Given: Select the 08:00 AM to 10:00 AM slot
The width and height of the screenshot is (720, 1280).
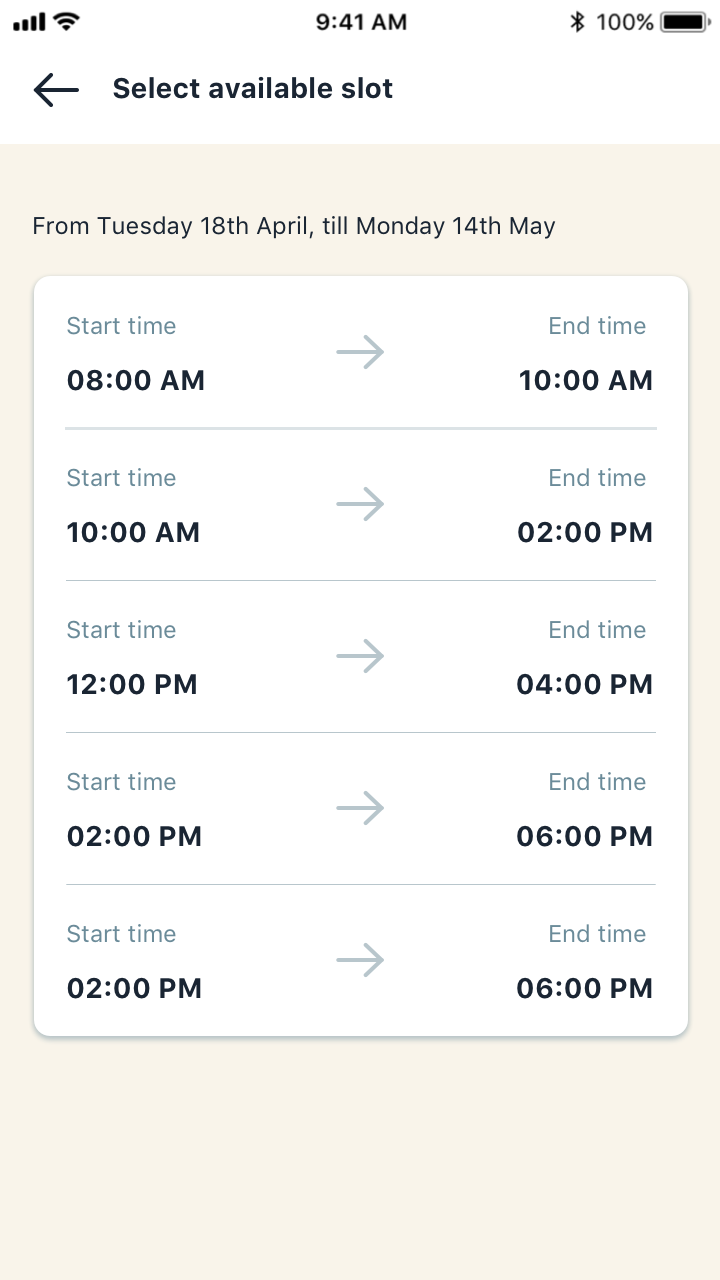Looking at the screenshot, I should 360,353.
